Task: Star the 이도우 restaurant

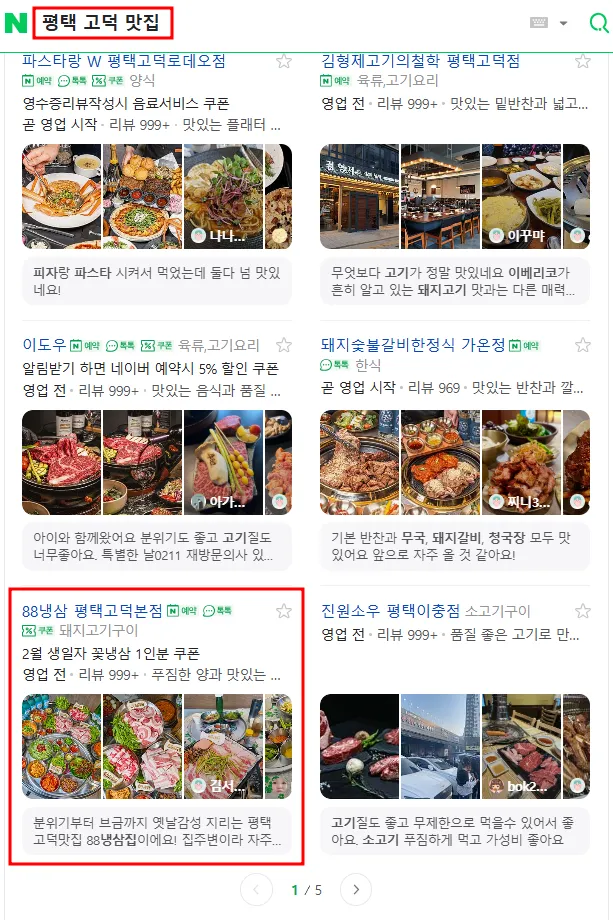Action: (x=284, y=346)
